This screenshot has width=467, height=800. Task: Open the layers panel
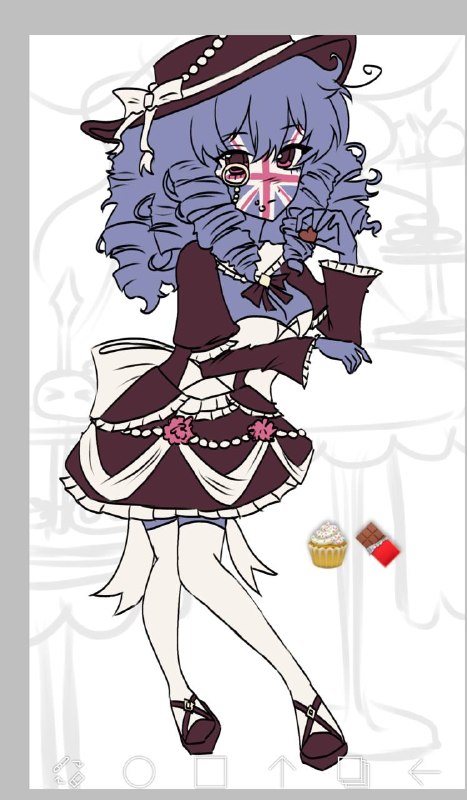(x=353, y=772)
